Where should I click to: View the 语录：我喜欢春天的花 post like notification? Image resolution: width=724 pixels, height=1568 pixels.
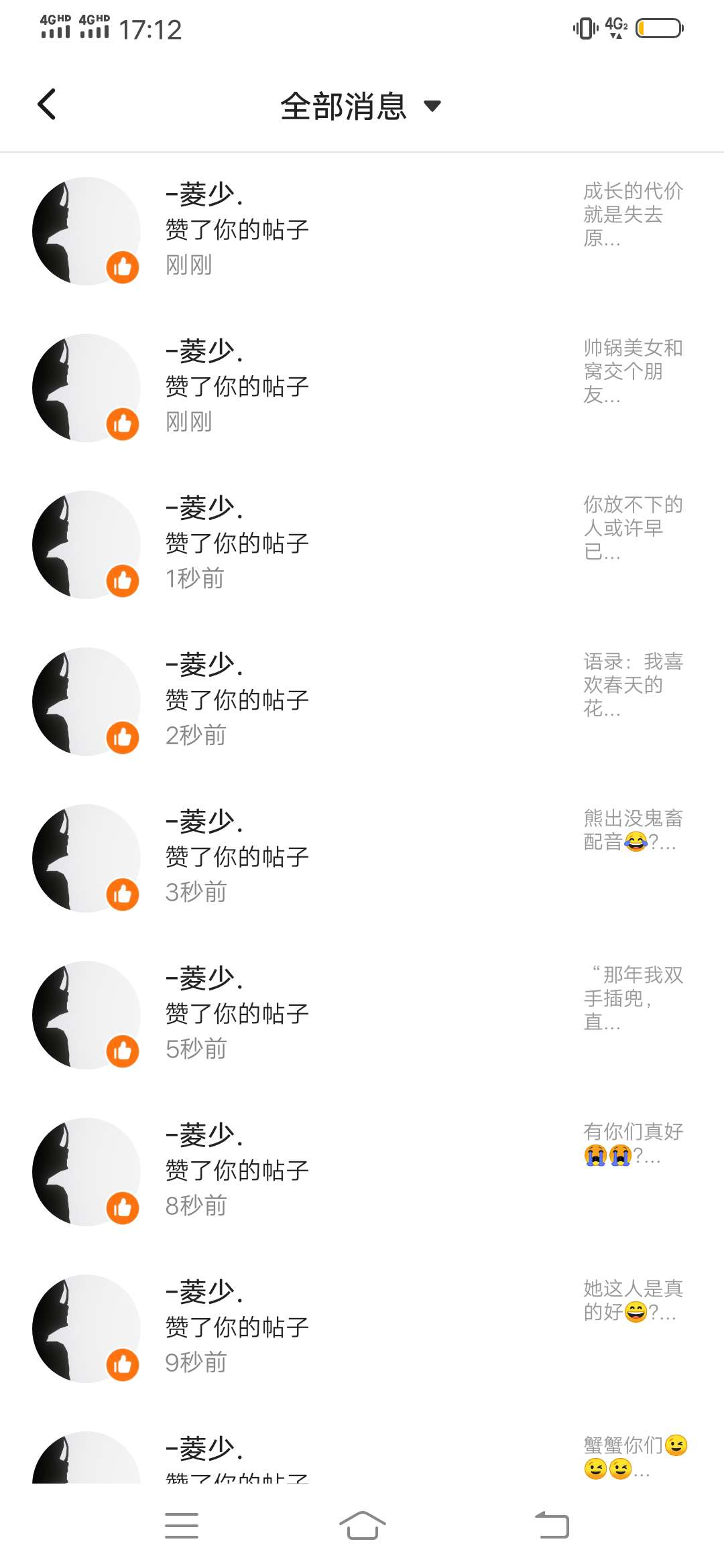click(x=362, y=701)
